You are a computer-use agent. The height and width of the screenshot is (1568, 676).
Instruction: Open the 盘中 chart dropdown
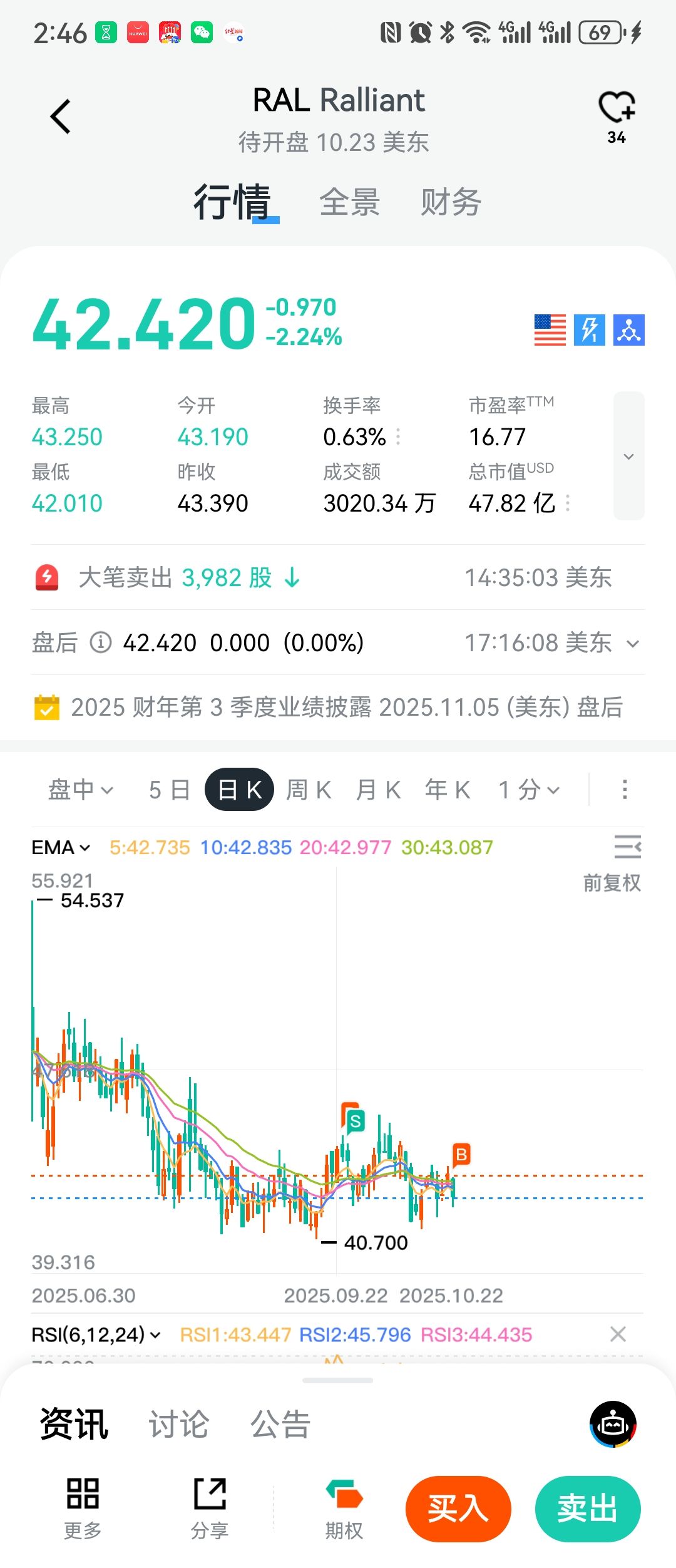point(81,790)
